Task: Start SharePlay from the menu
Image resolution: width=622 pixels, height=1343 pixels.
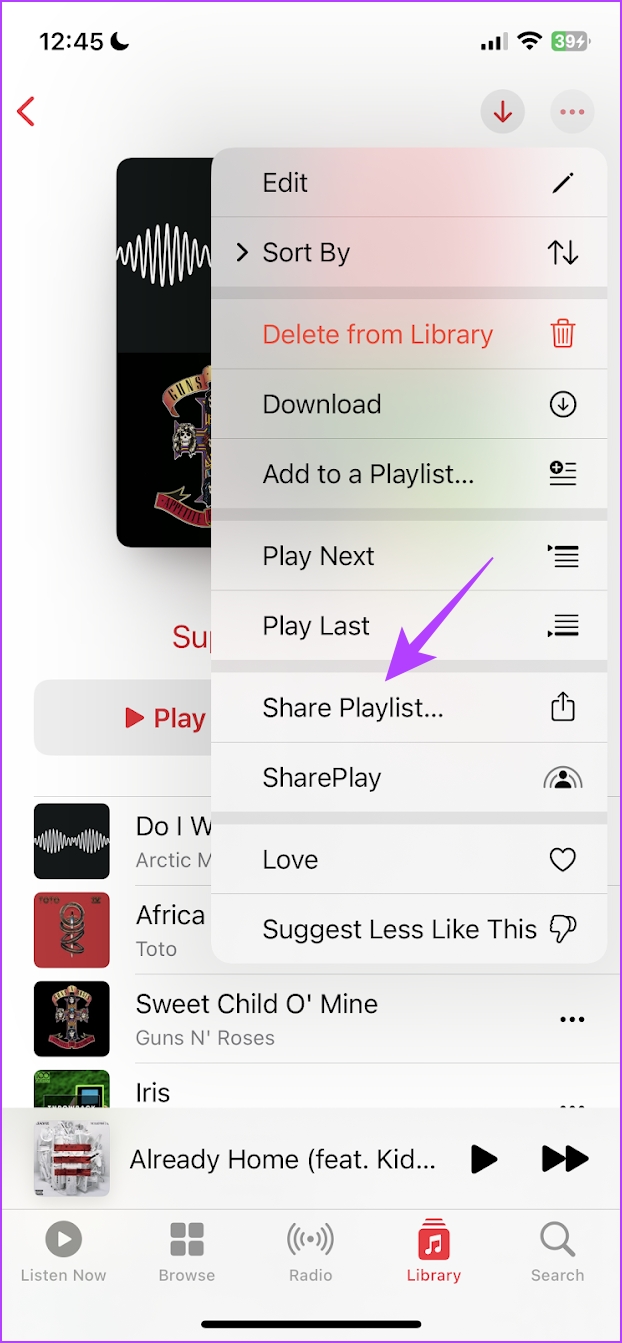Action: [408, 778]
